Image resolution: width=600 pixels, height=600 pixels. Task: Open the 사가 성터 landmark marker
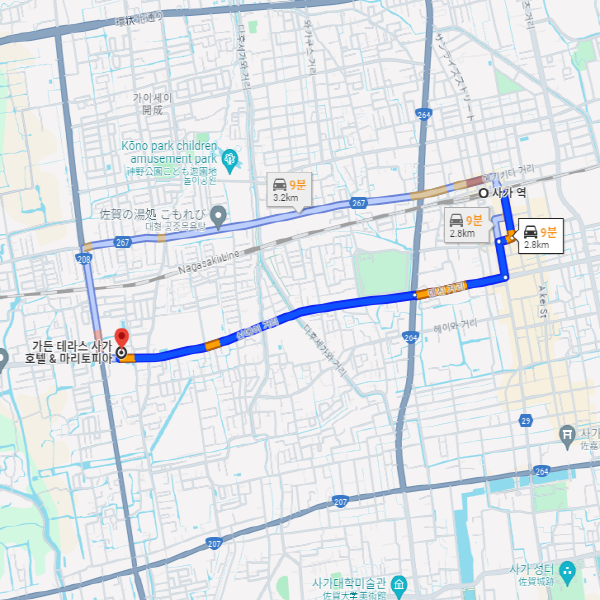coord(567,570)
